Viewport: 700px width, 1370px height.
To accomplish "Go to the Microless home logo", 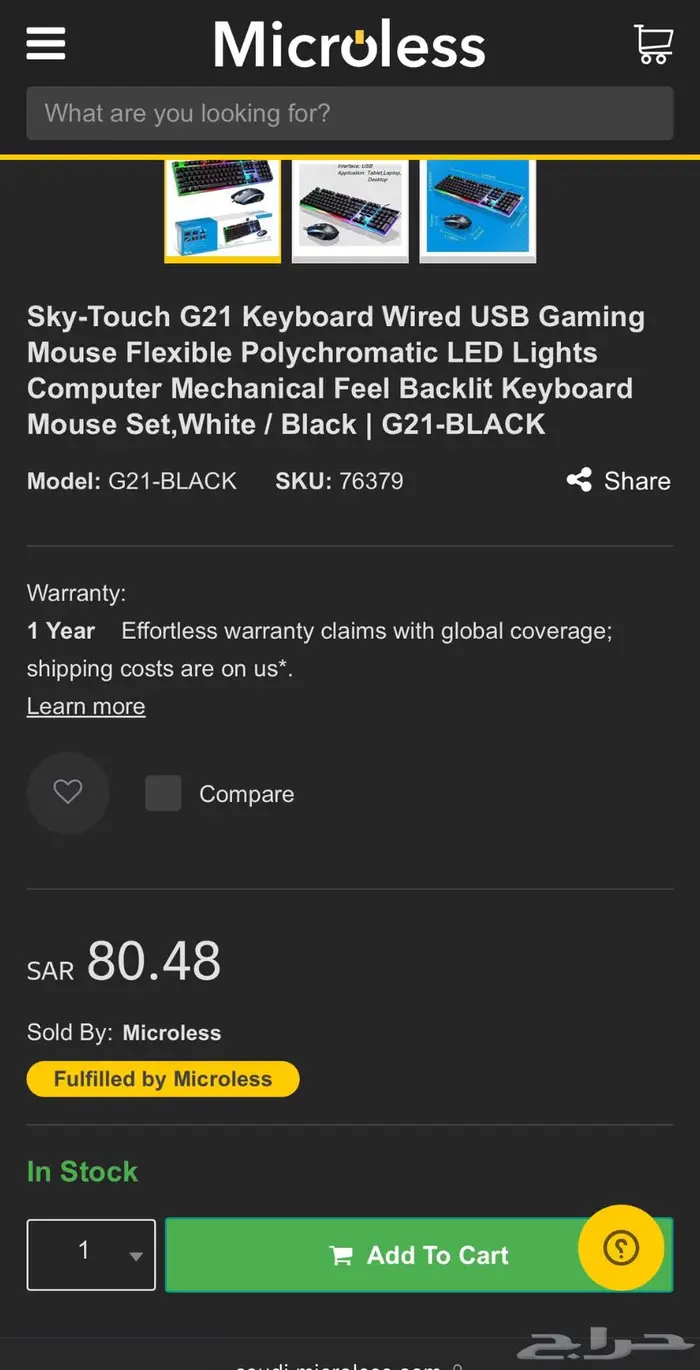I will tap(349, 46).
